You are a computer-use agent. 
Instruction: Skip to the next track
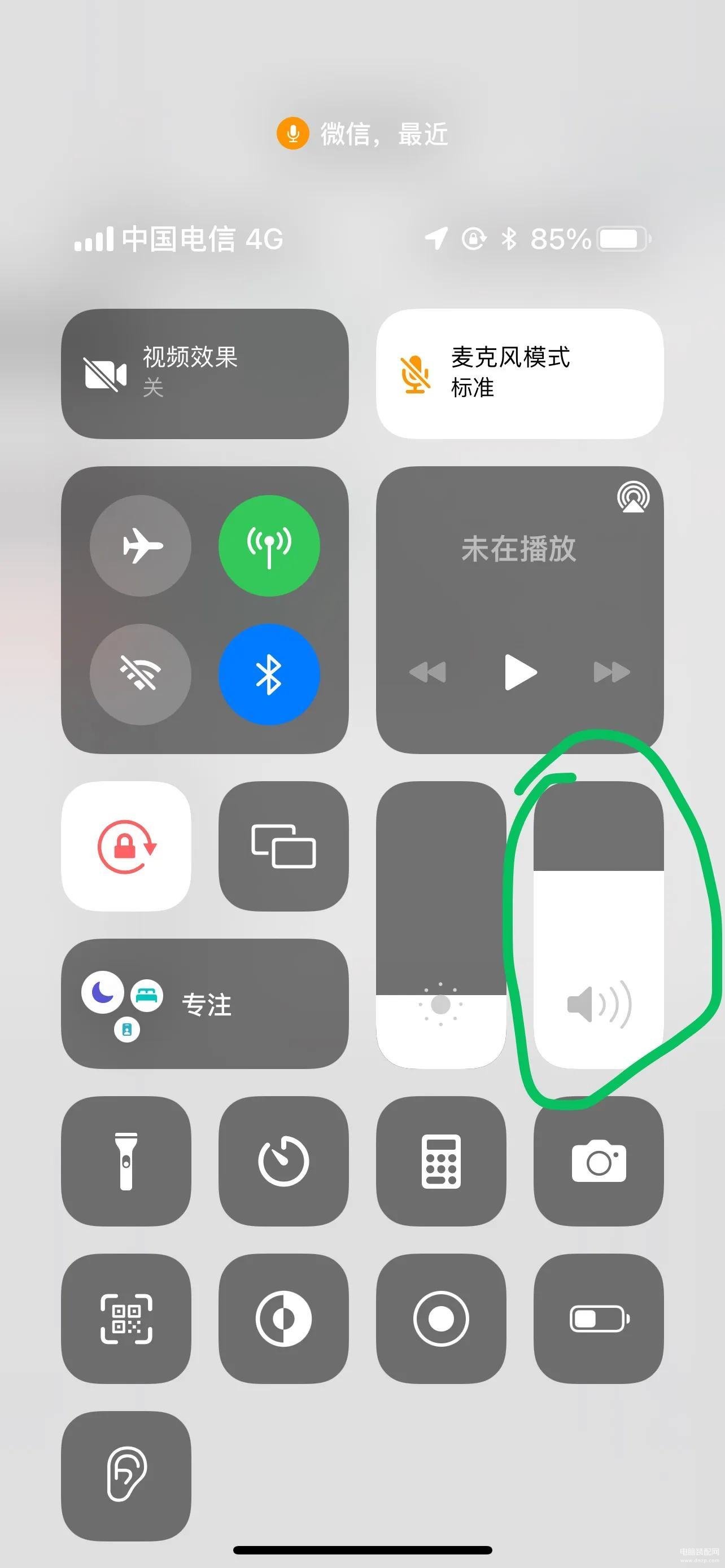611,672
